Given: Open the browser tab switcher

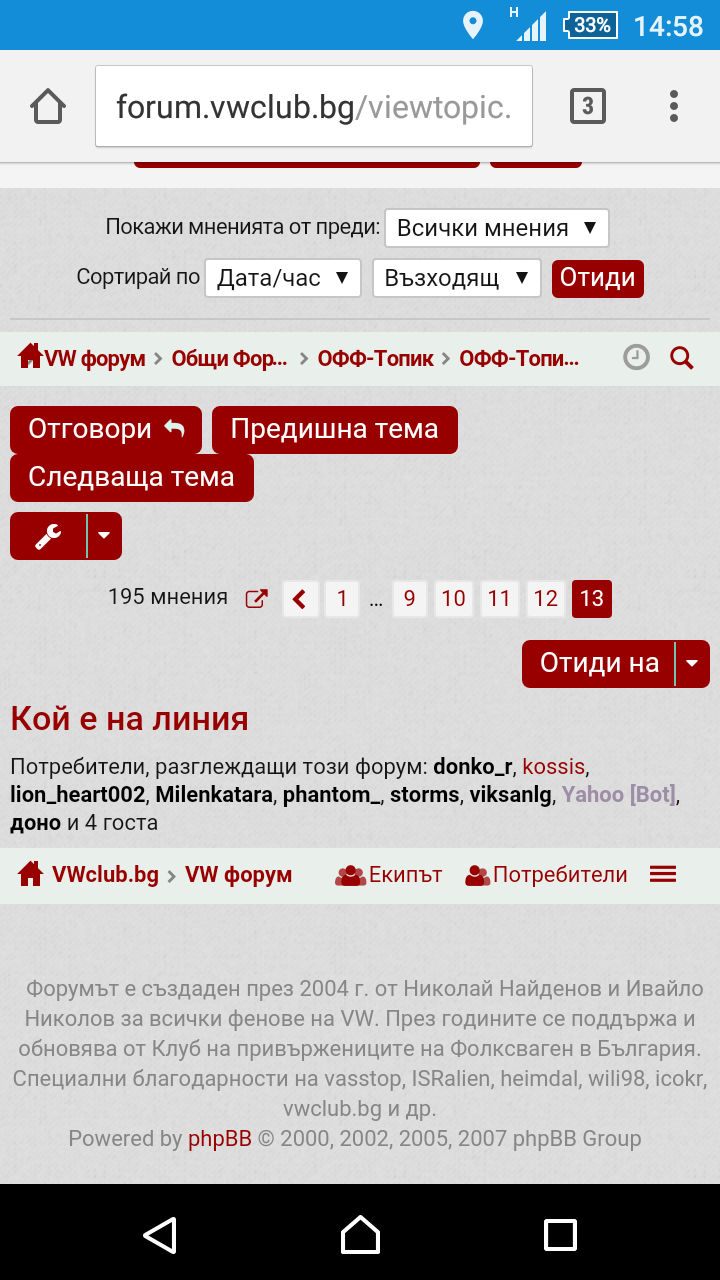Looking at the screenshot, I should tap(587, 106).
